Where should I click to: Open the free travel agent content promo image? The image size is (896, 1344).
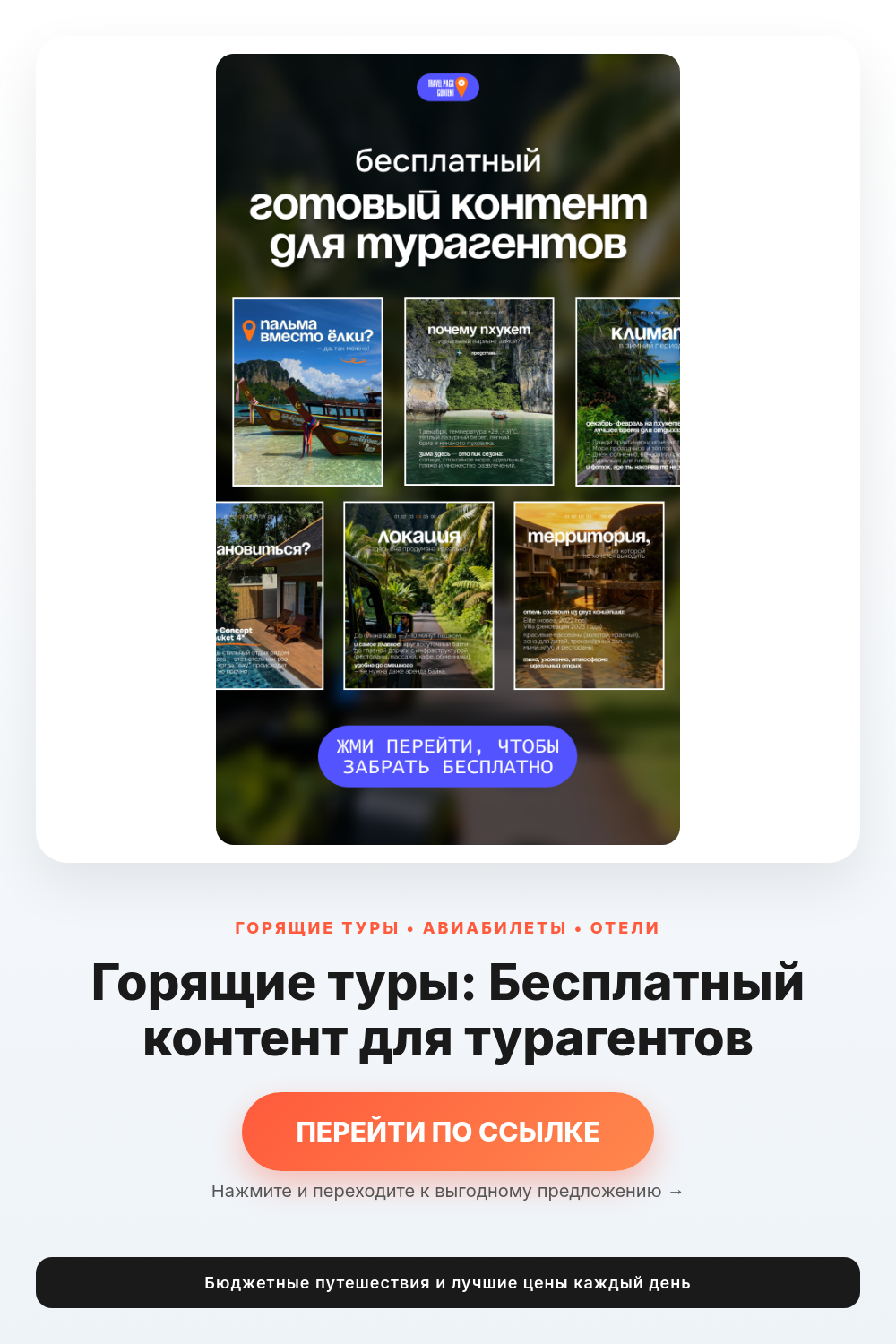click(x=448, y=449)
